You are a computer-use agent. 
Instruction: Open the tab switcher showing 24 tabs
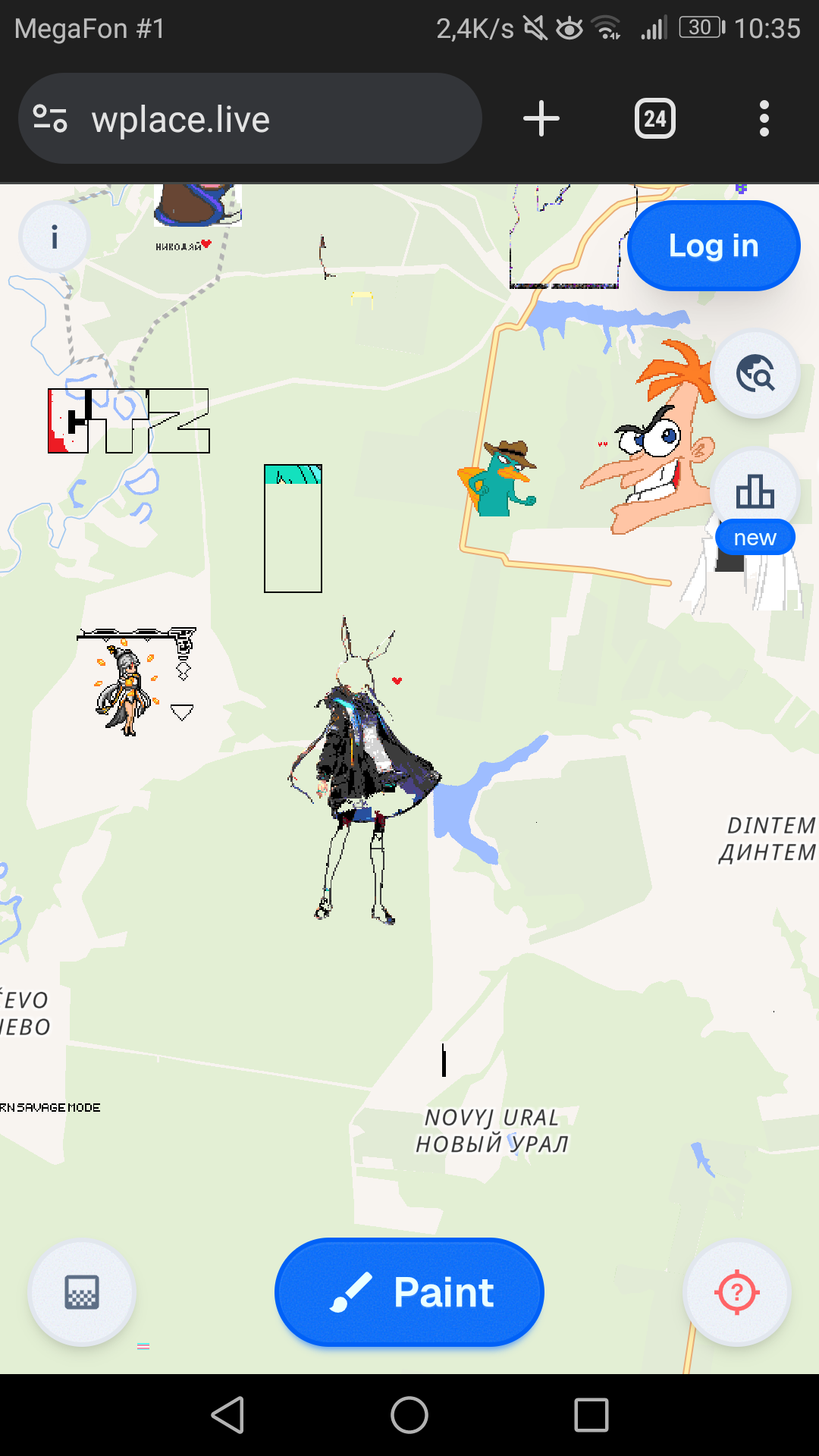click(x=654, y=119)
